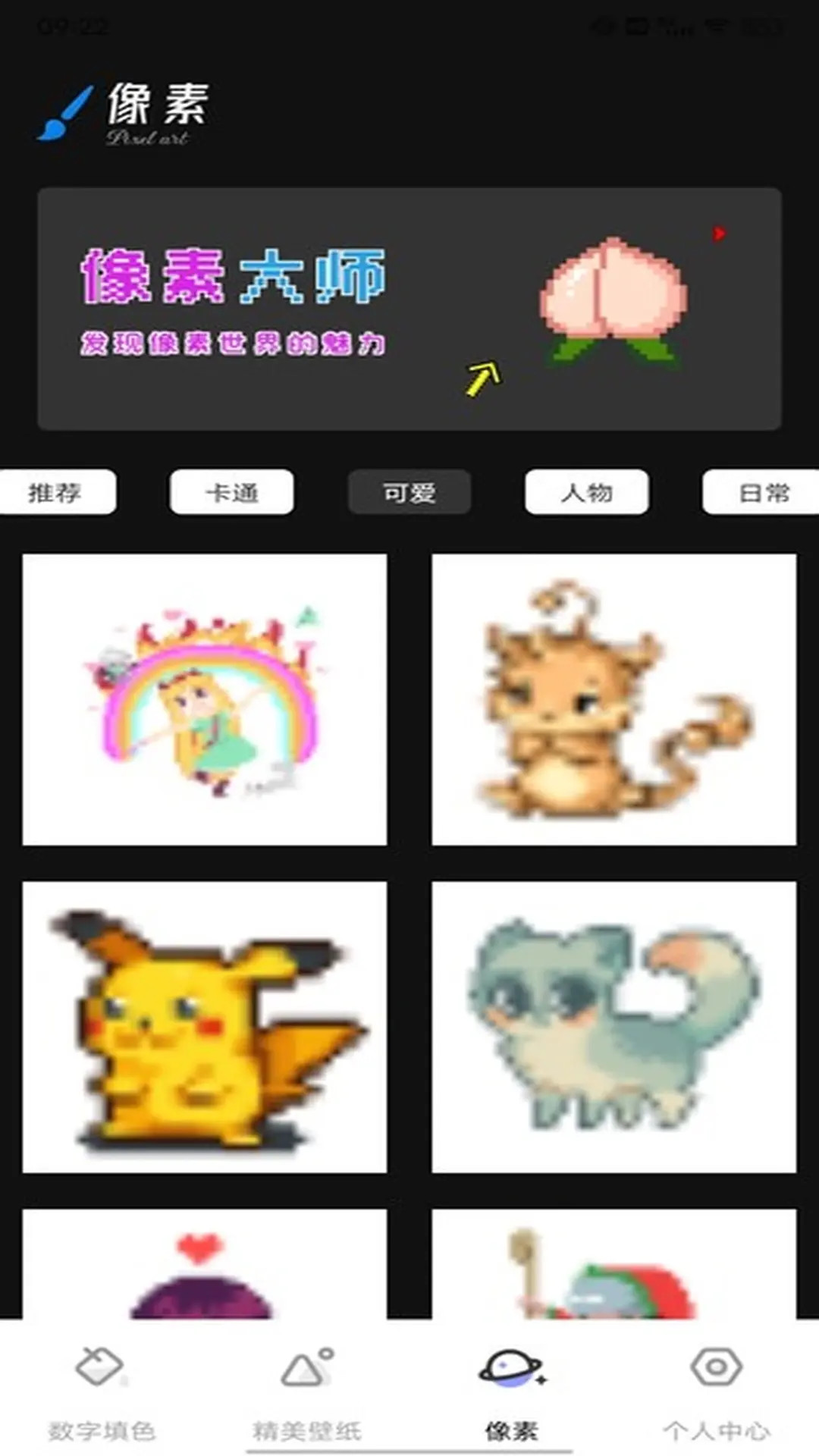This screenshot has width=819, height=1456.
Task: Tap the red play arrow on the banner
Action: coord(719,233)
